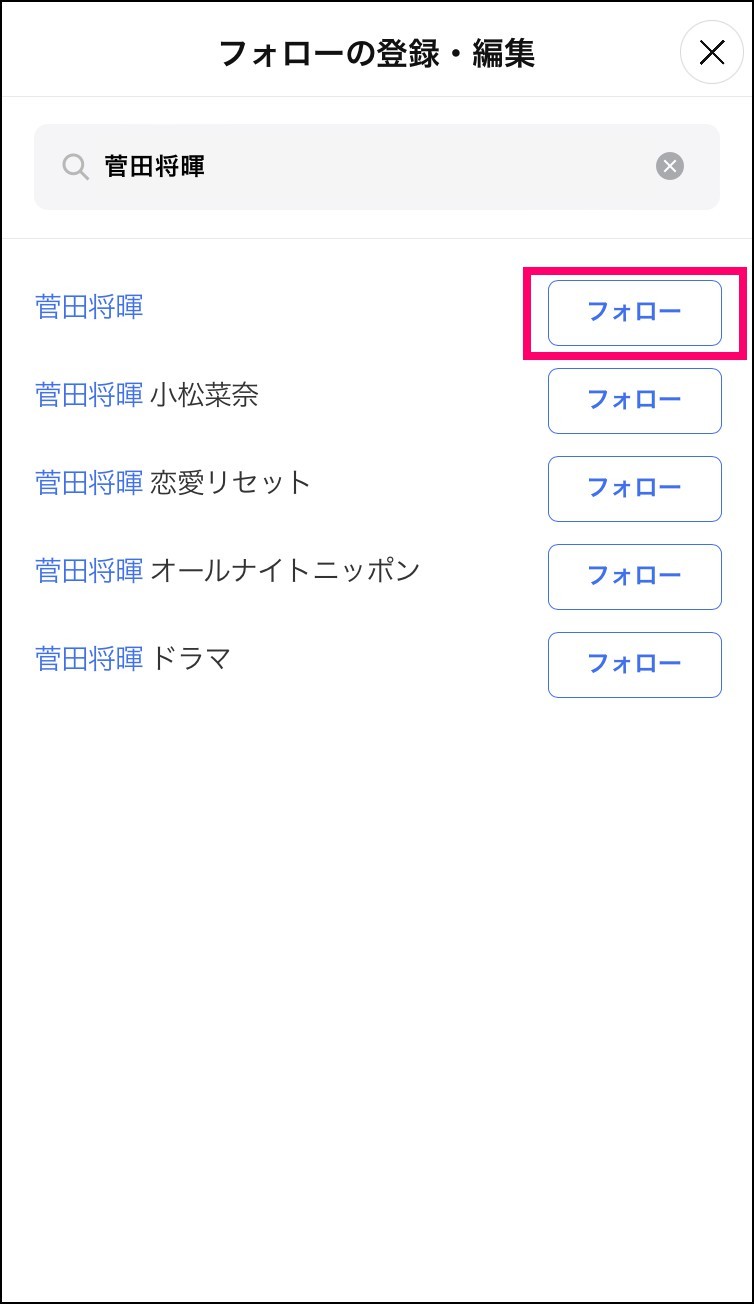The width and height of the screenshot is (754, 1304).
Task: Follow 菅田将暉 恋愛リセット
Action: pos(635,489)
